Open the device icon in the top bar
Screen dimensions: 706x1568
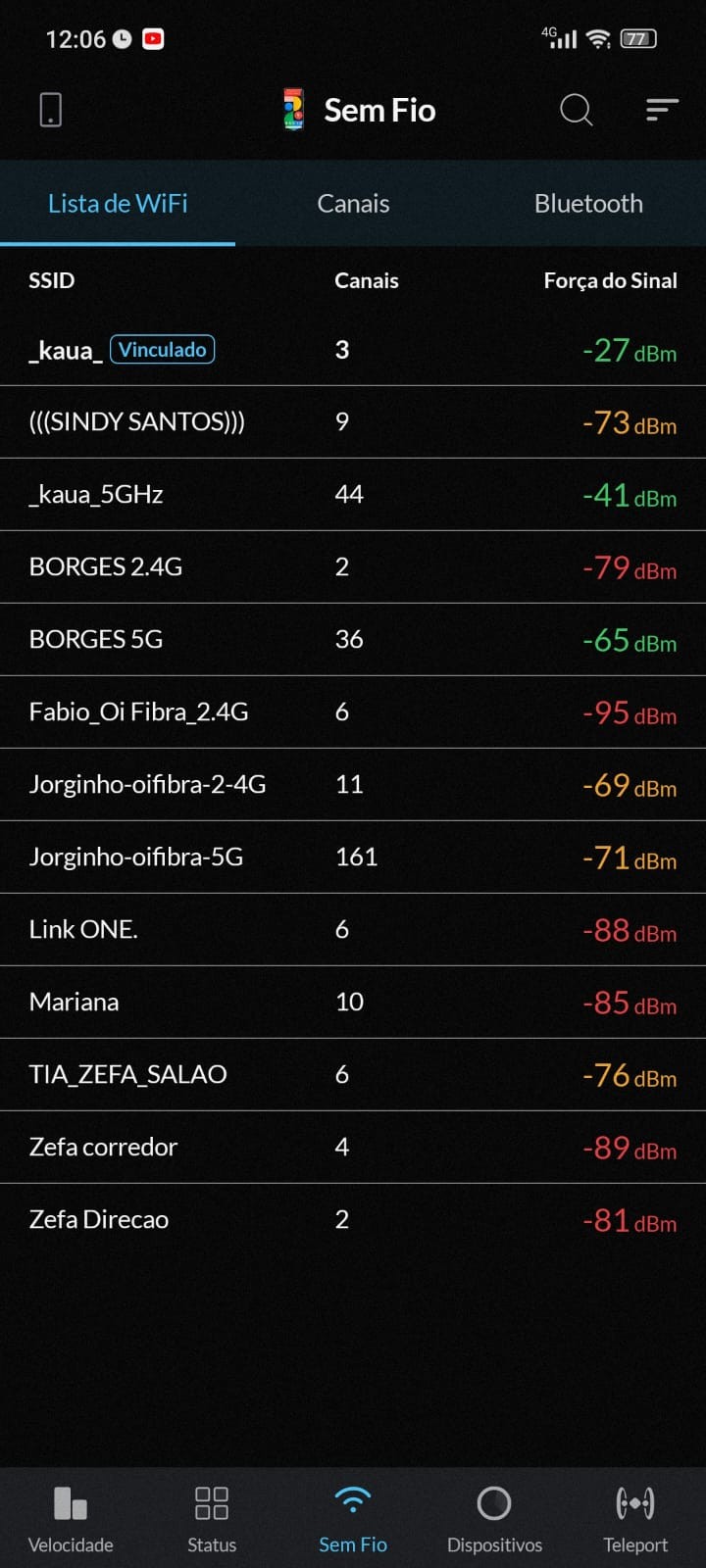click(x=51, y=110)
